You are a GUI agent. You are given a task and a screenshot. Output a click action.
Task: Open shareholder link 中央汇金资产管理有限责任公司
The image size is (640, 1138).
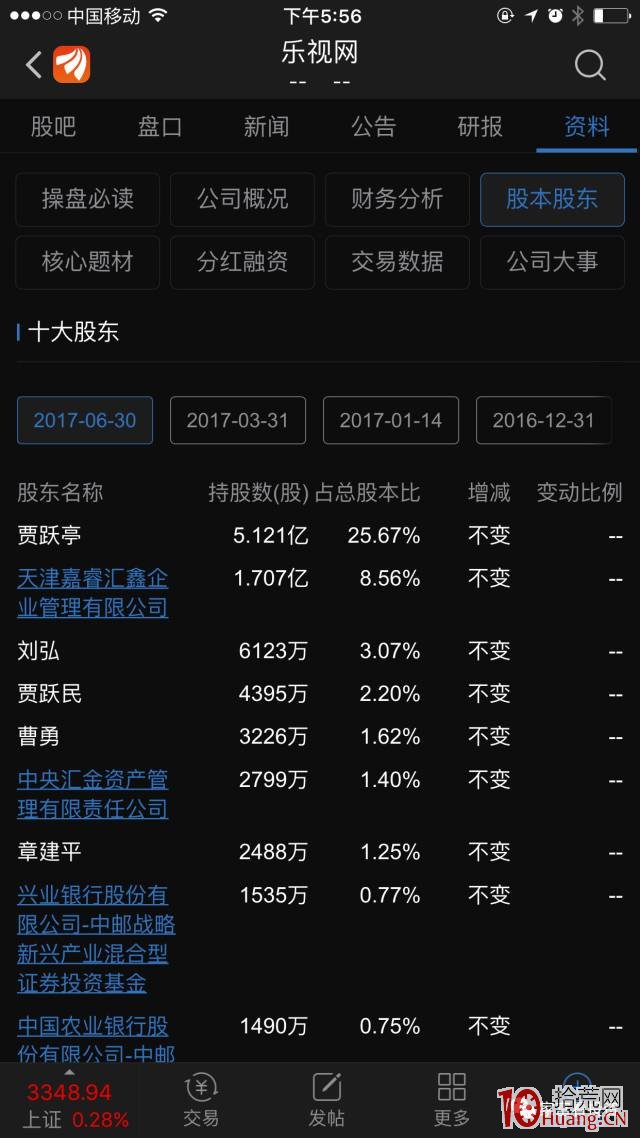93,795
